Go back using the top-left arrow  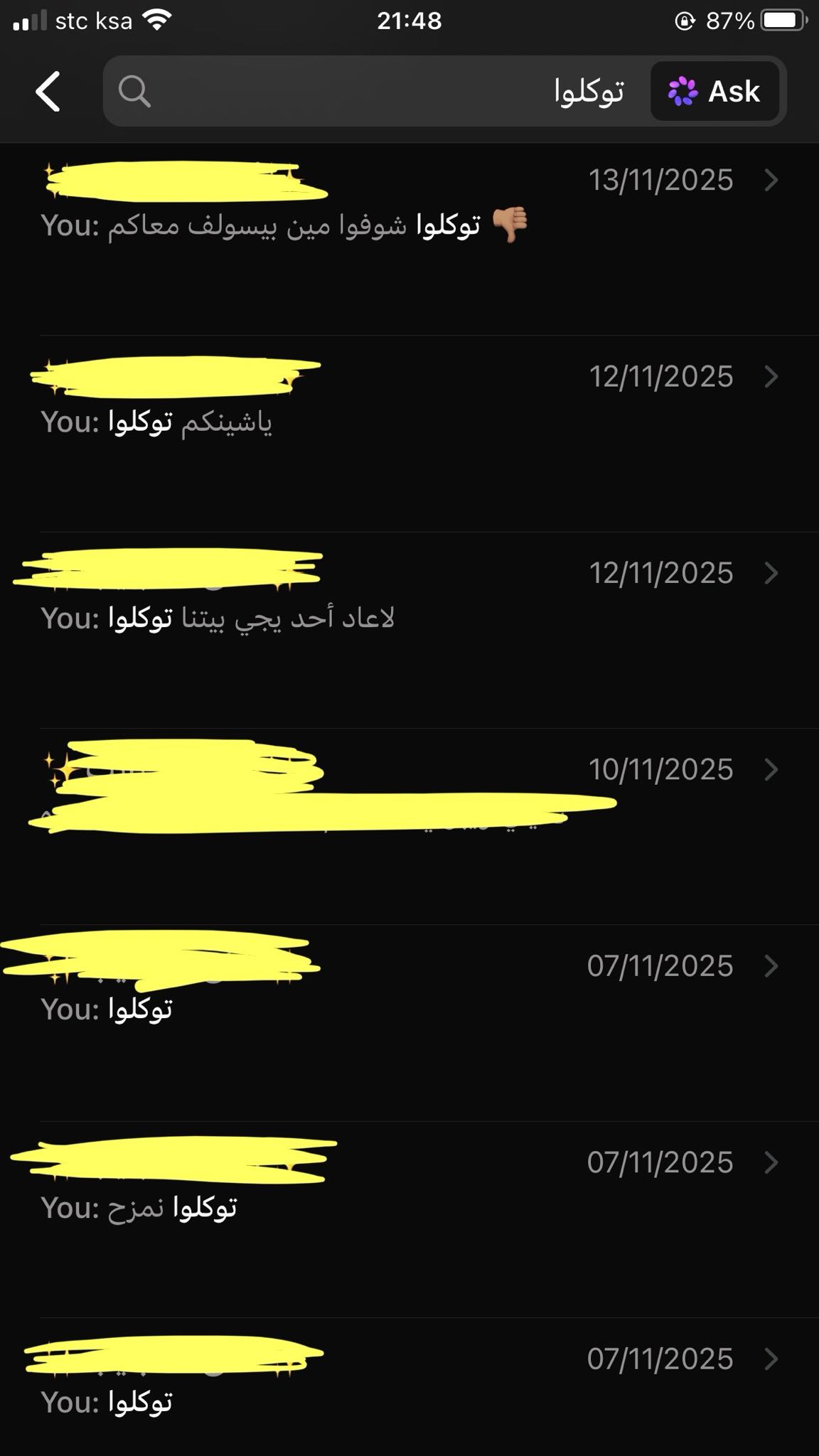click(x=48, y=92)
